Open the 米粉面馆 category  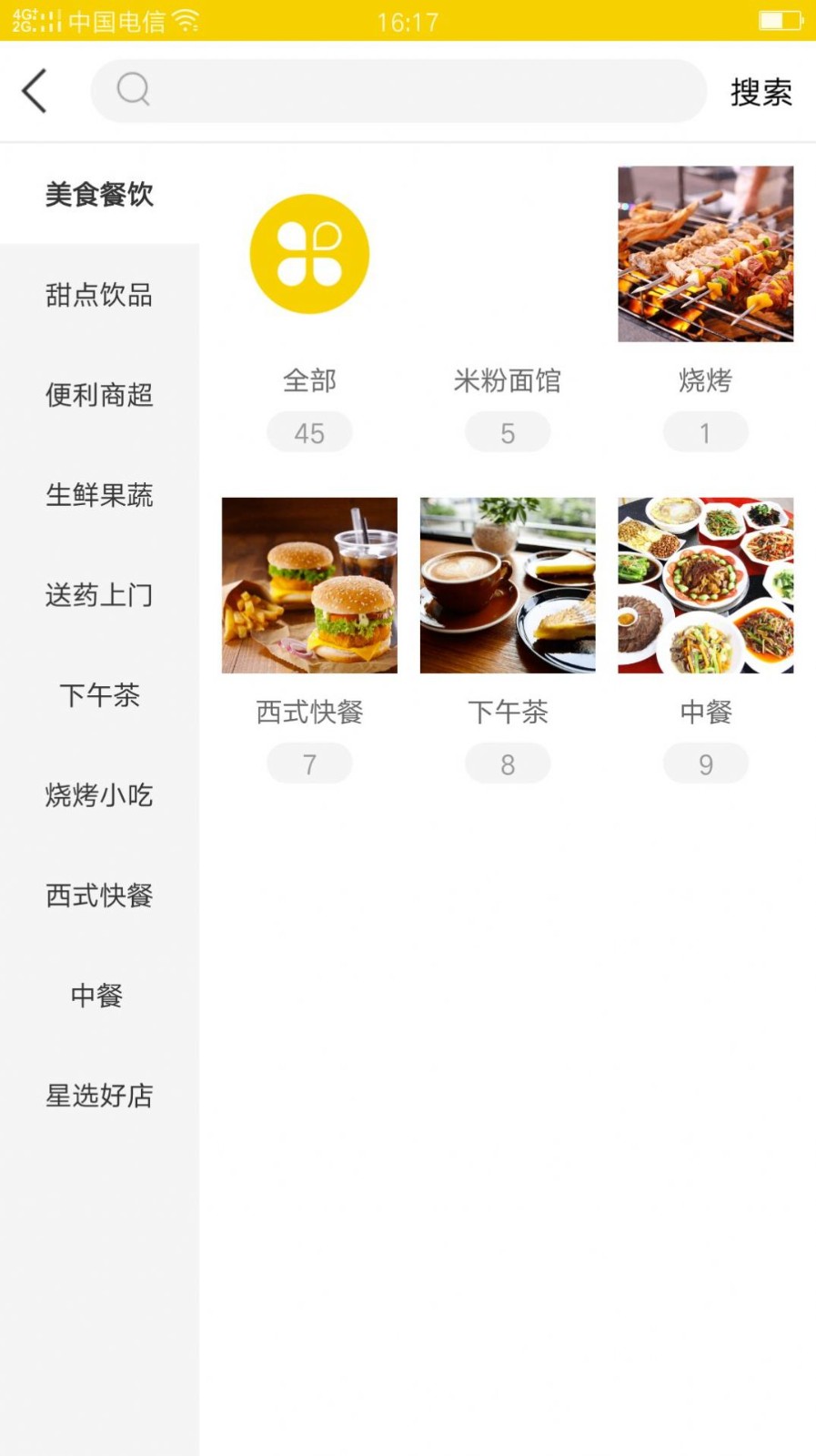pos(507,382)
